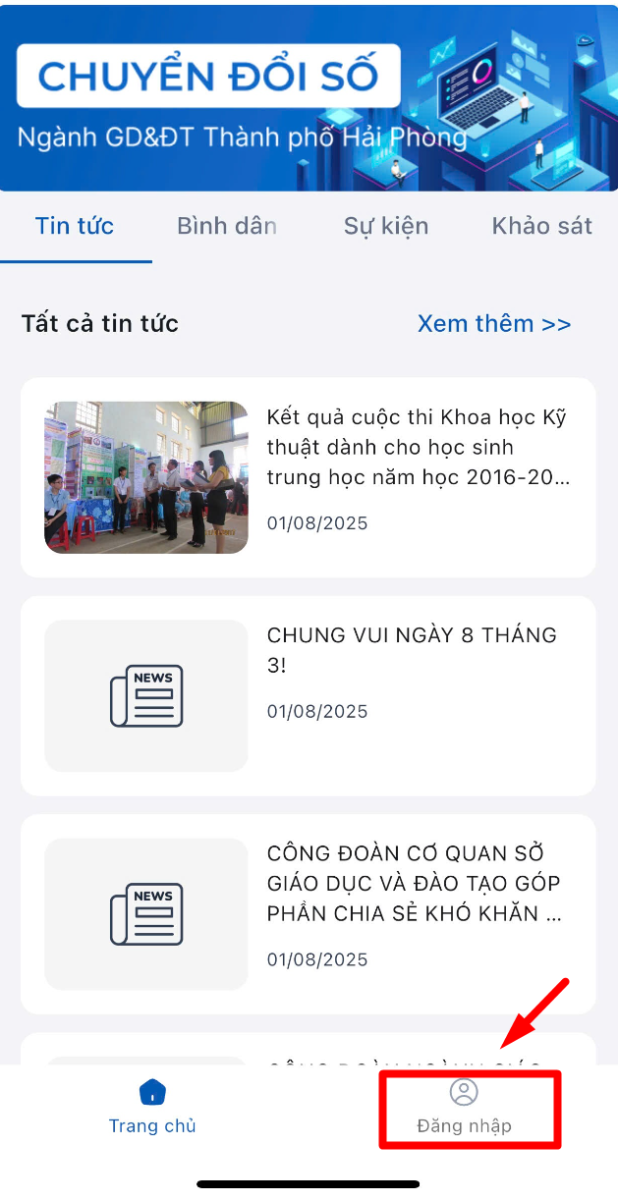Open the Sự kiện tab
Screen dimensions: 618x1200
(x=386, y=226)
